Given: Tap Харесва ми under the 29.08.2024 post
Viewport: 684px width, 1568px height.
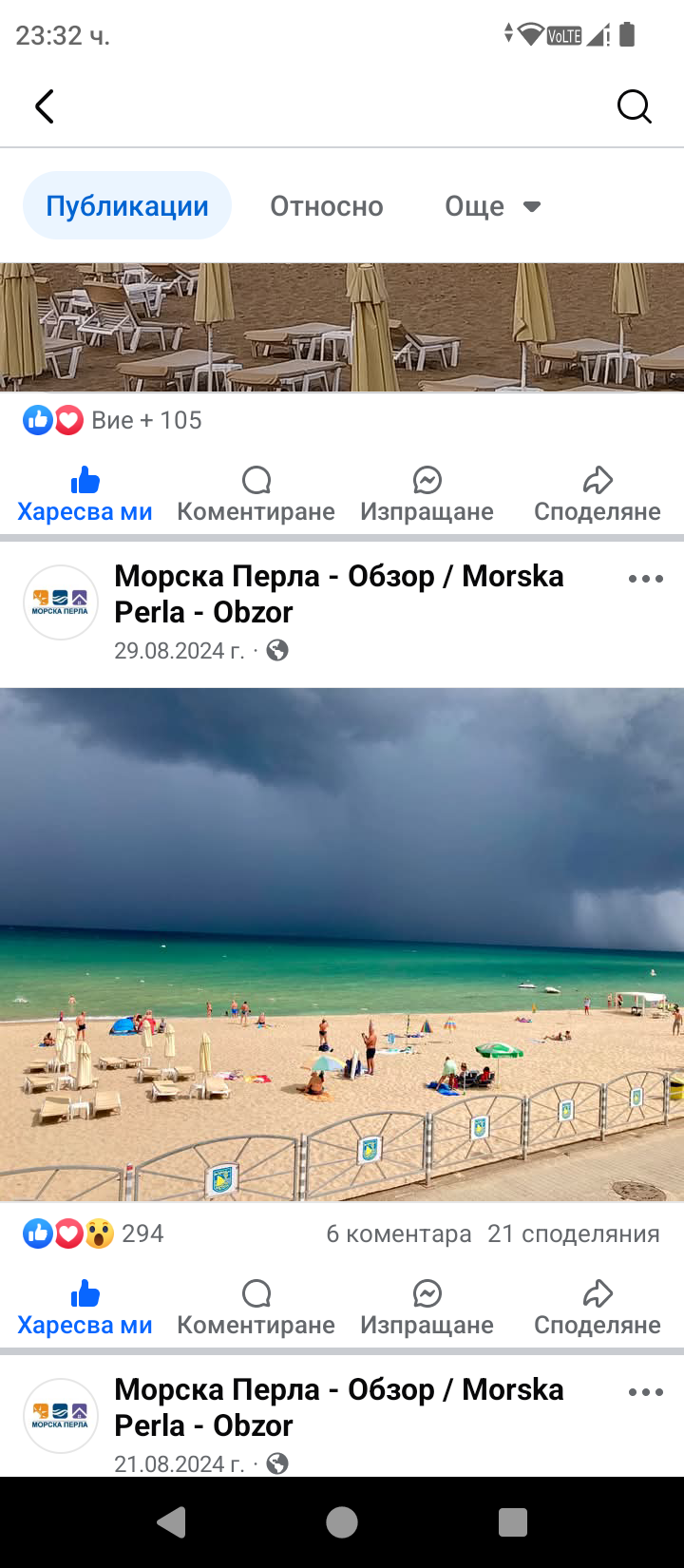Looking at the screenshot, I should tap(85, 1309).
